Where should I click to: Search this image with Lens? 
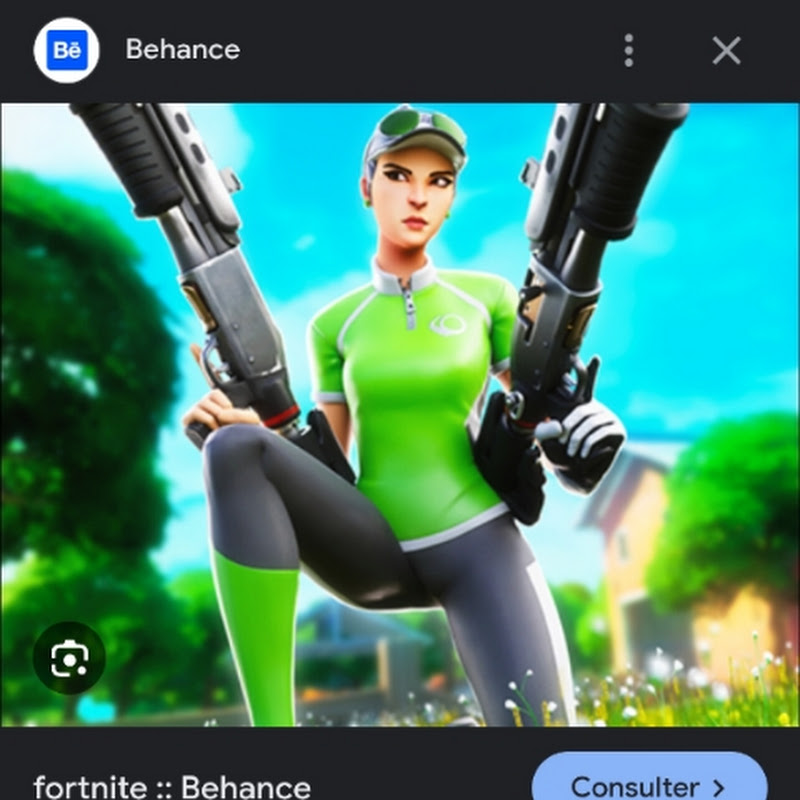pos(69,658)
